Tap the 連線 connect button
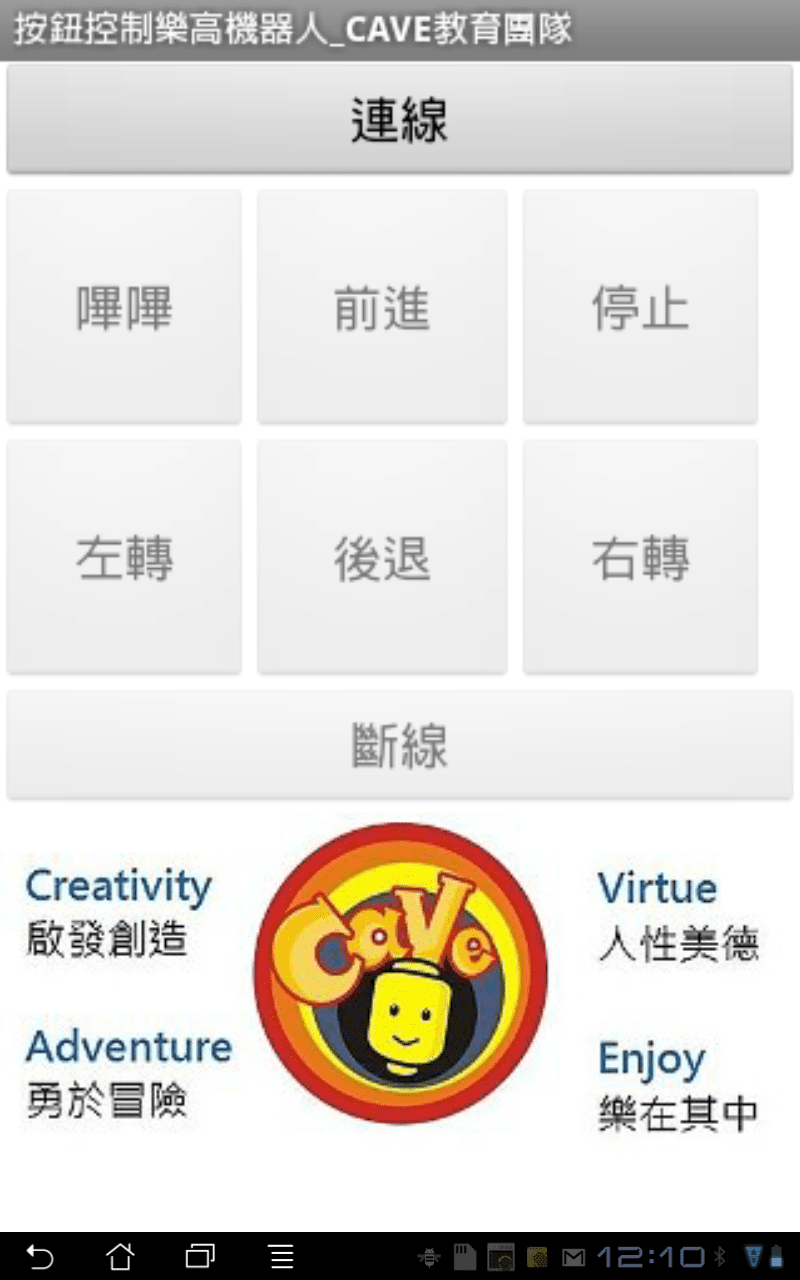 (x=400, y=120)
